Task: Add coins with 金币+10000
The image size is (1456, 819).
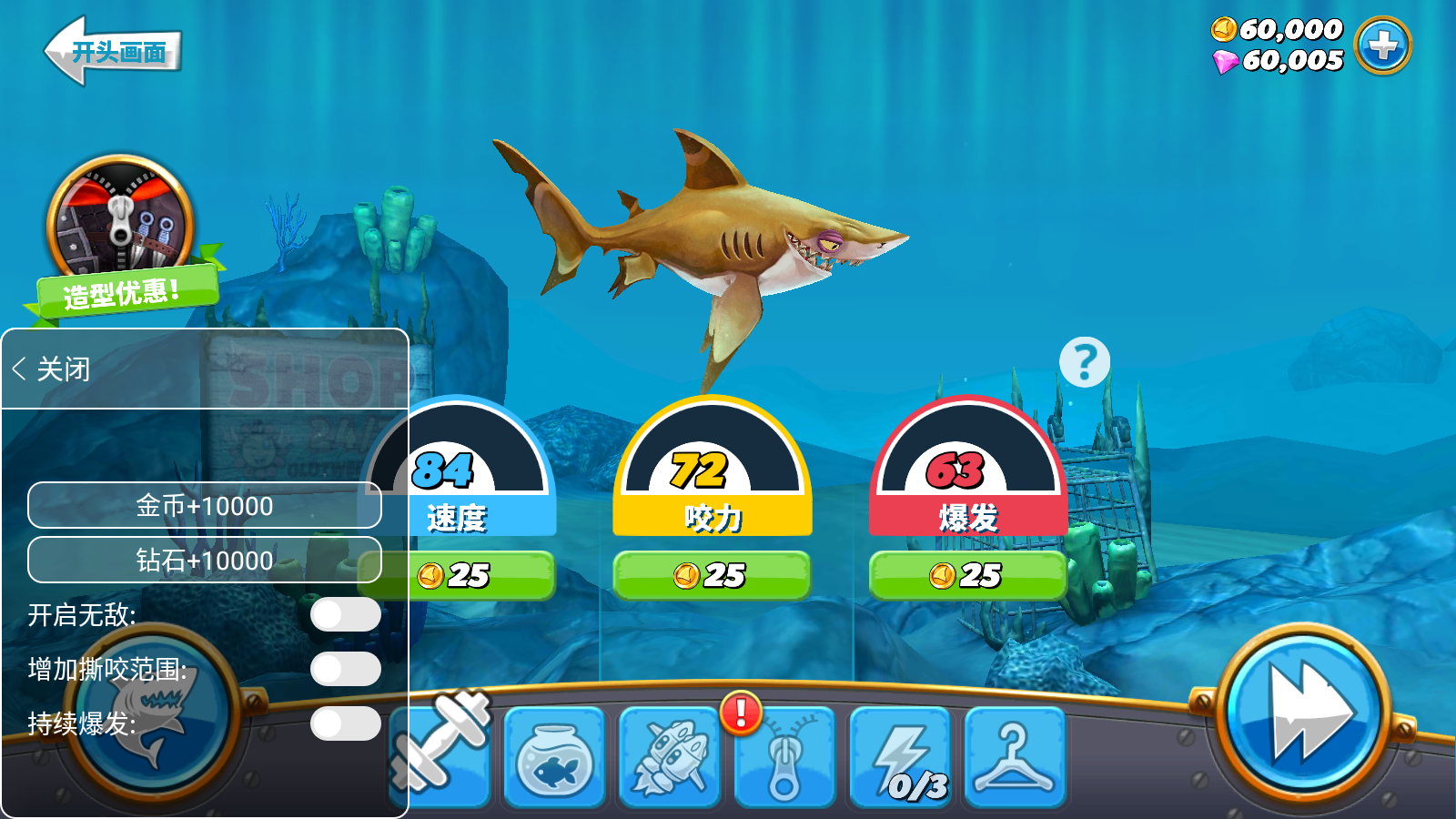Action: (205, 506)
